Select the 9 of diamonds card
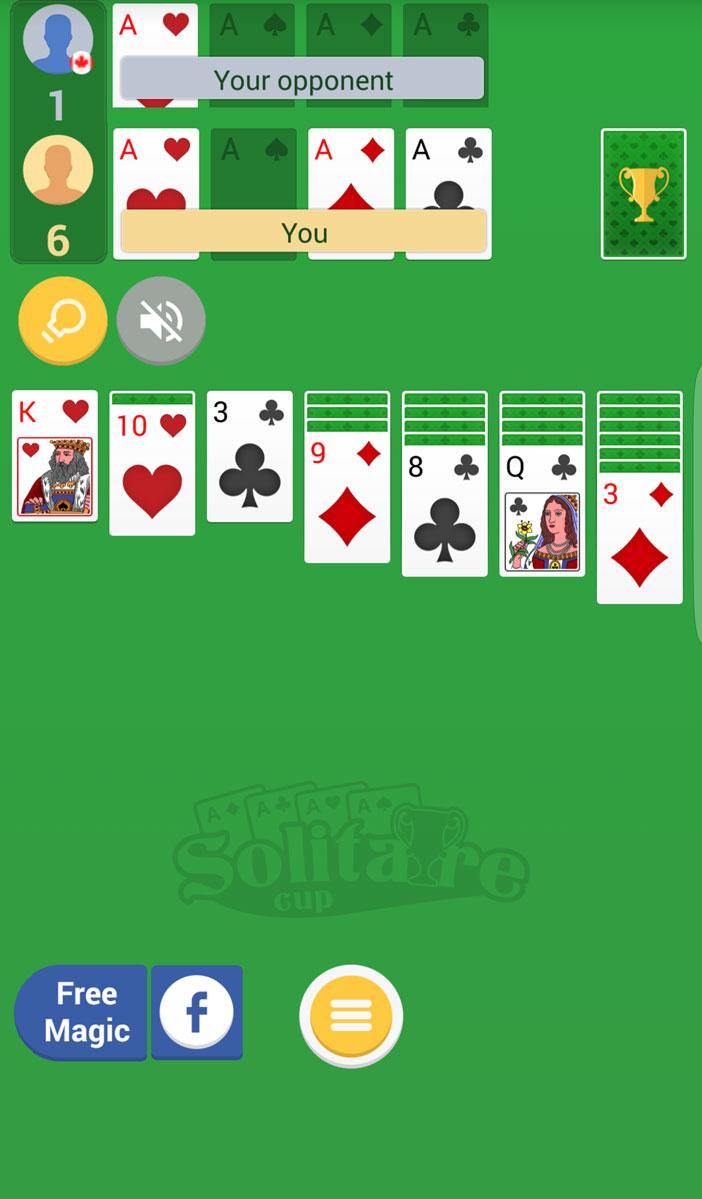Viewport: 702px width, 1199px height. click(347, 500)
